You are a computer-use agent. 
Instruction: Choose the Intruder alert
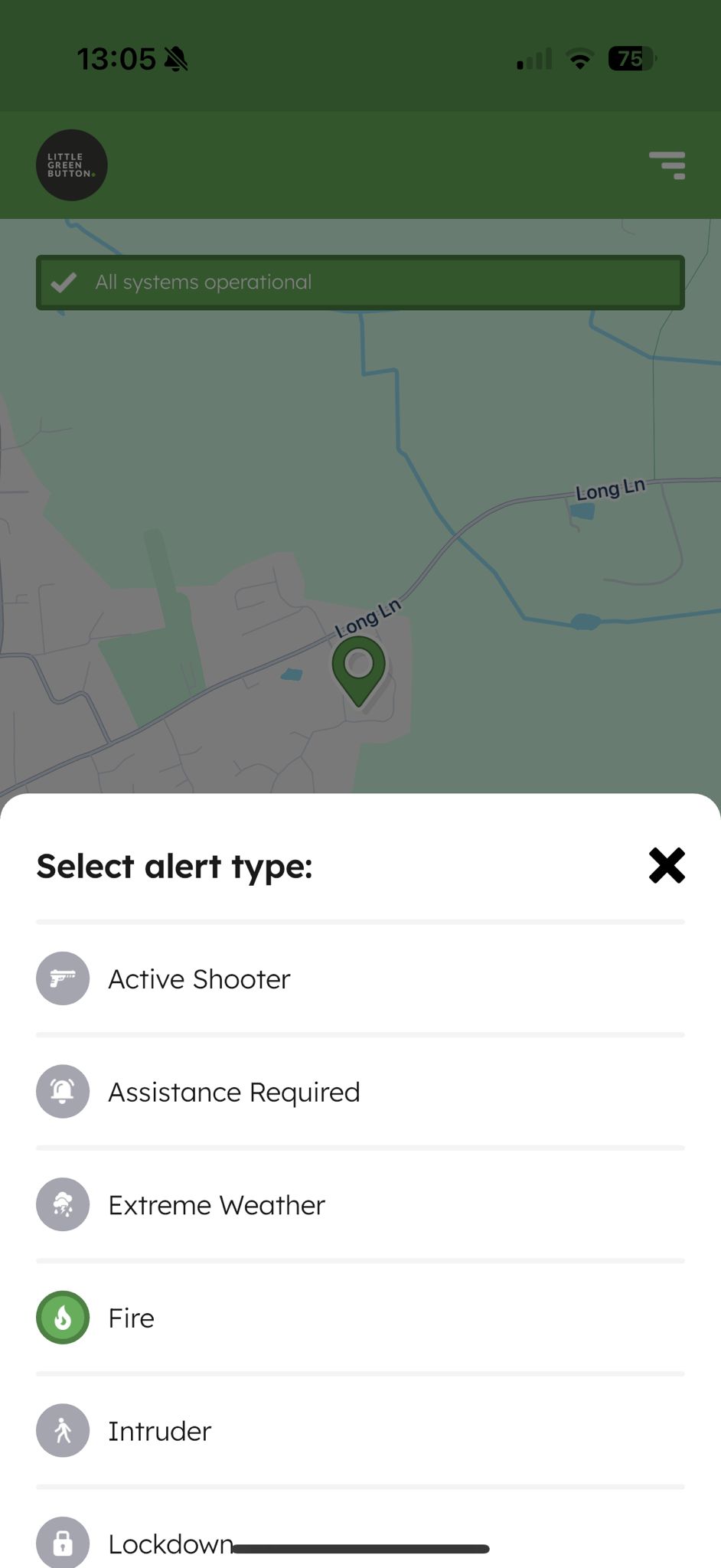pos(360,1431)
